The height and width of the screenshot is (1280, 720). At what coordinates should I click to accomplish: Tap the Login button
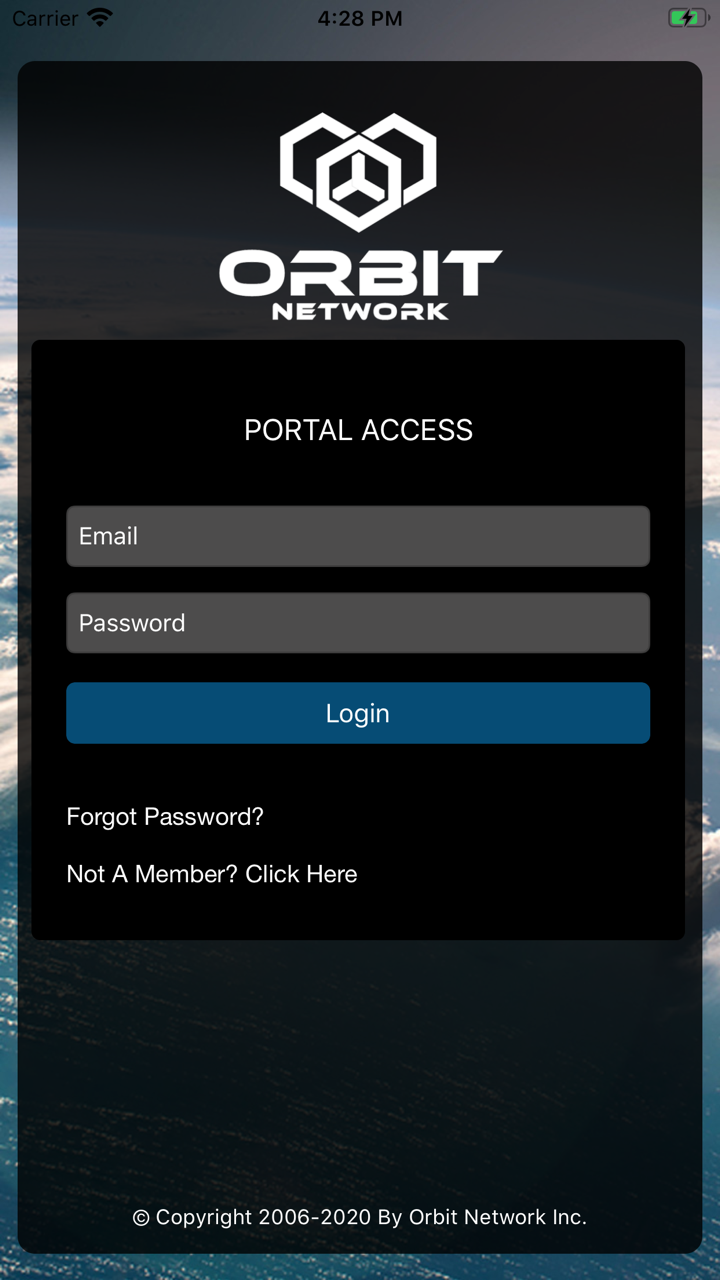358,713
